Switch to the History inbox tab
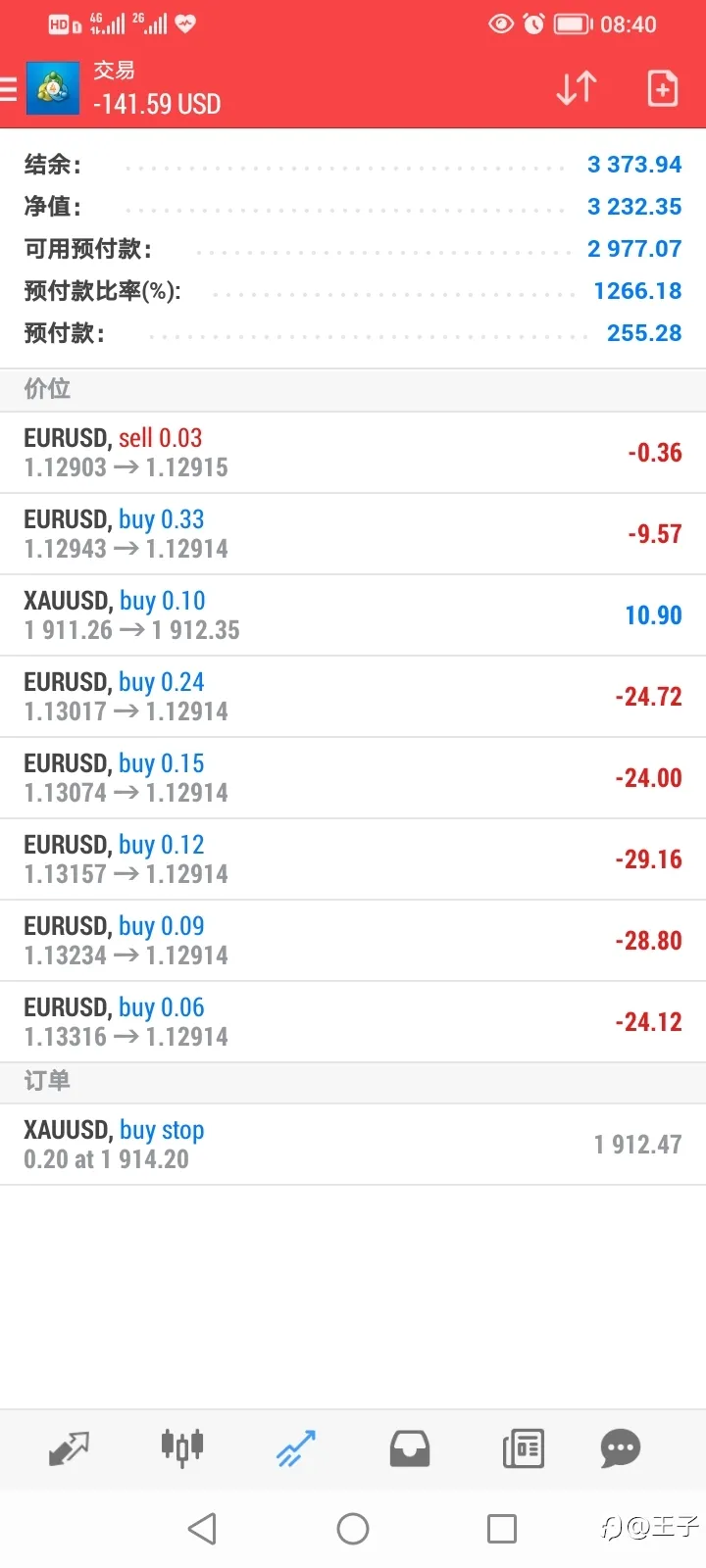This screenshot has height=1568, width=706. [410, 1448]
